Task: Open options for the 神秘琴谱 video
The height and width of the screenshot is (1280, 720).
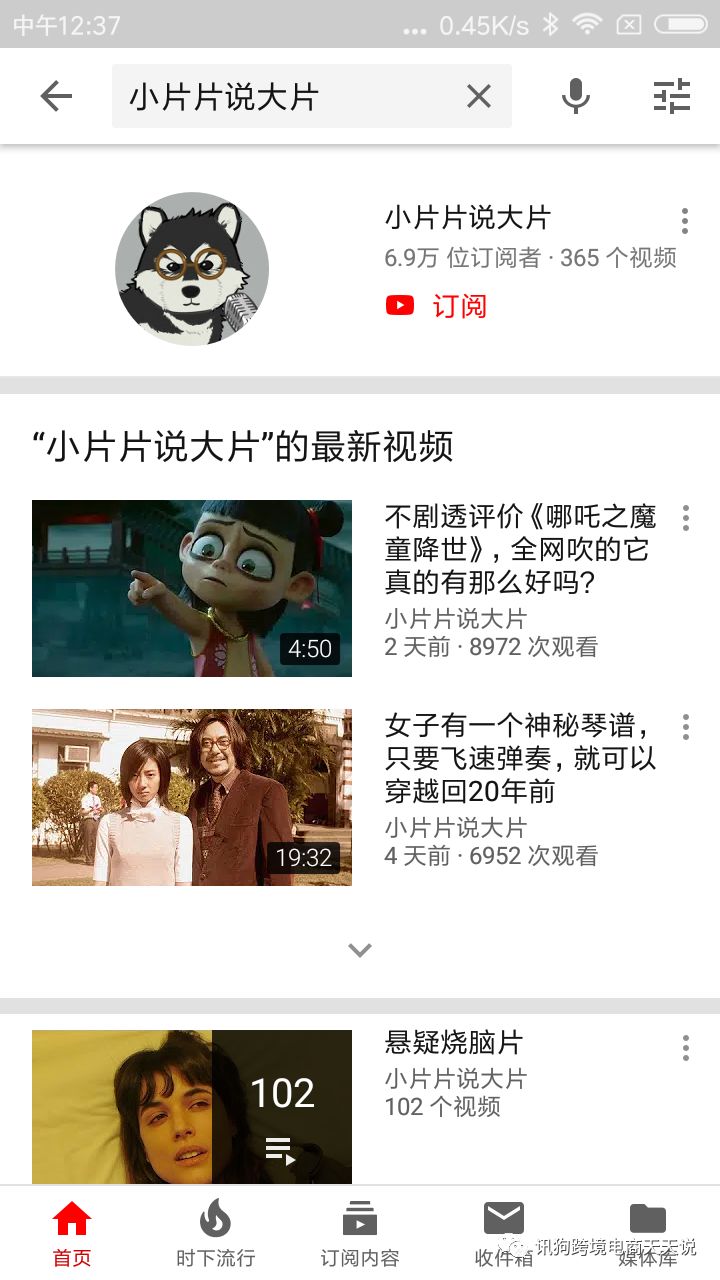Action: click(685, 727)
